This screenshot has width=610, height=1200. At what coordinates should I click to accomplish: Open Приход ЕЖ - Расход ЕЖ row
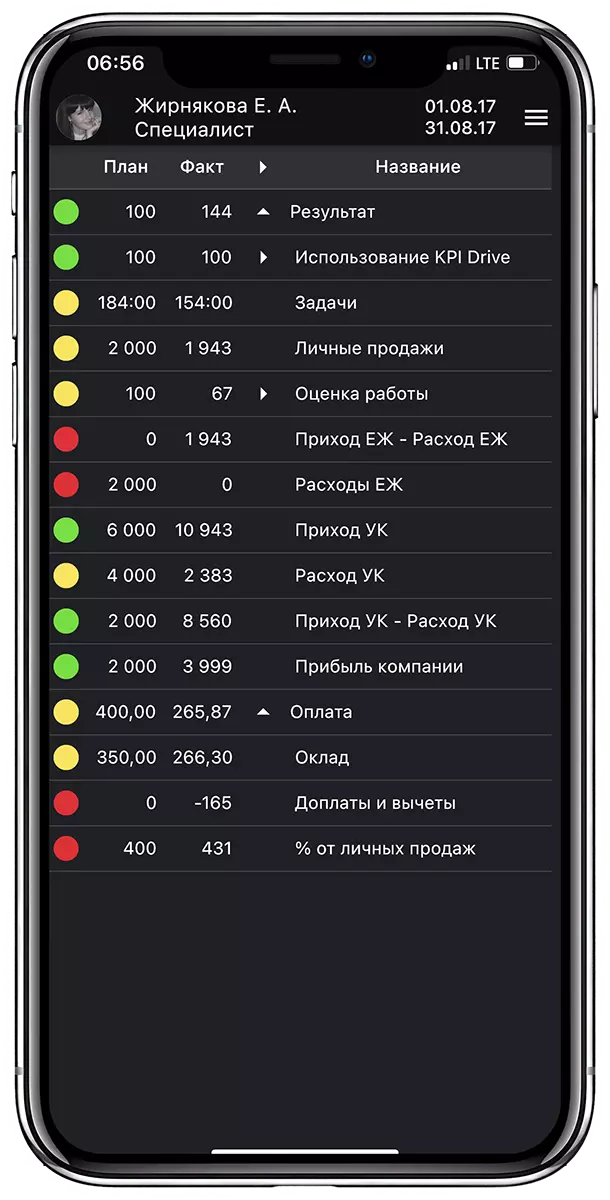click(300, 439)
